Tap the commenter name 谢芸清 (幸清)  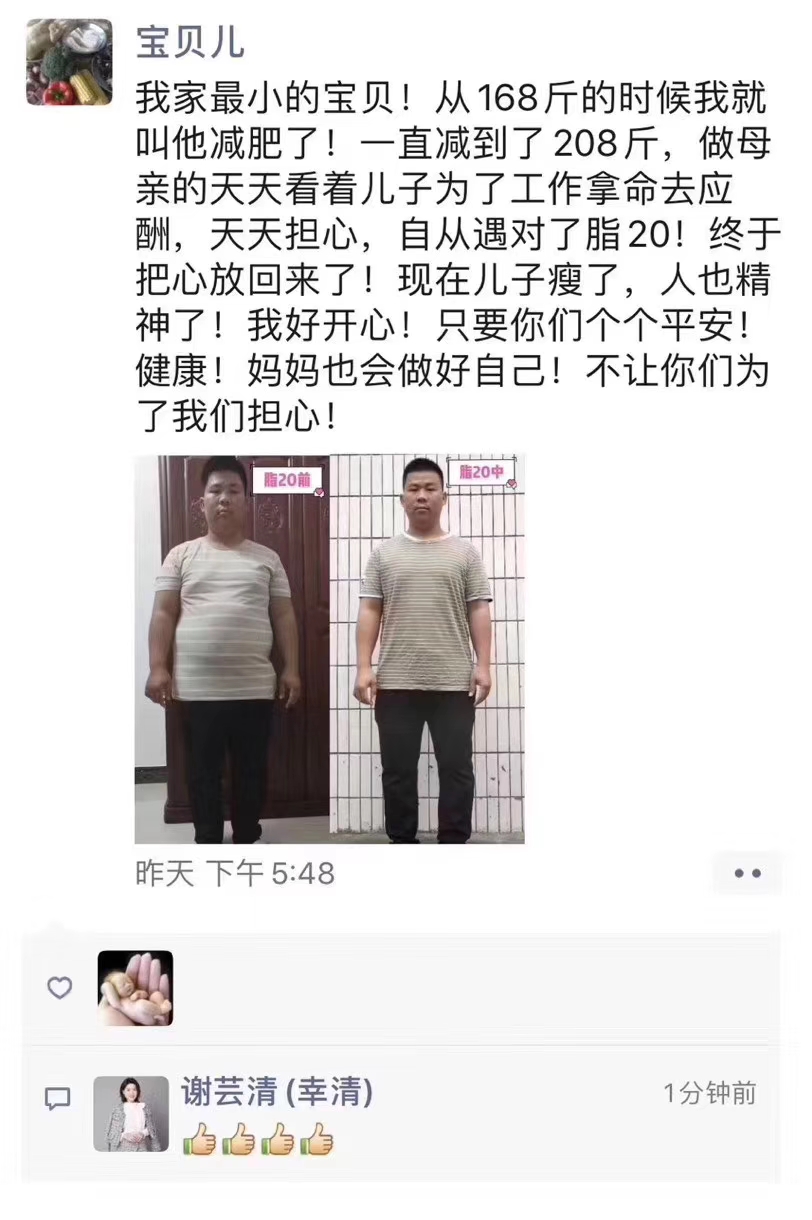277,1092
